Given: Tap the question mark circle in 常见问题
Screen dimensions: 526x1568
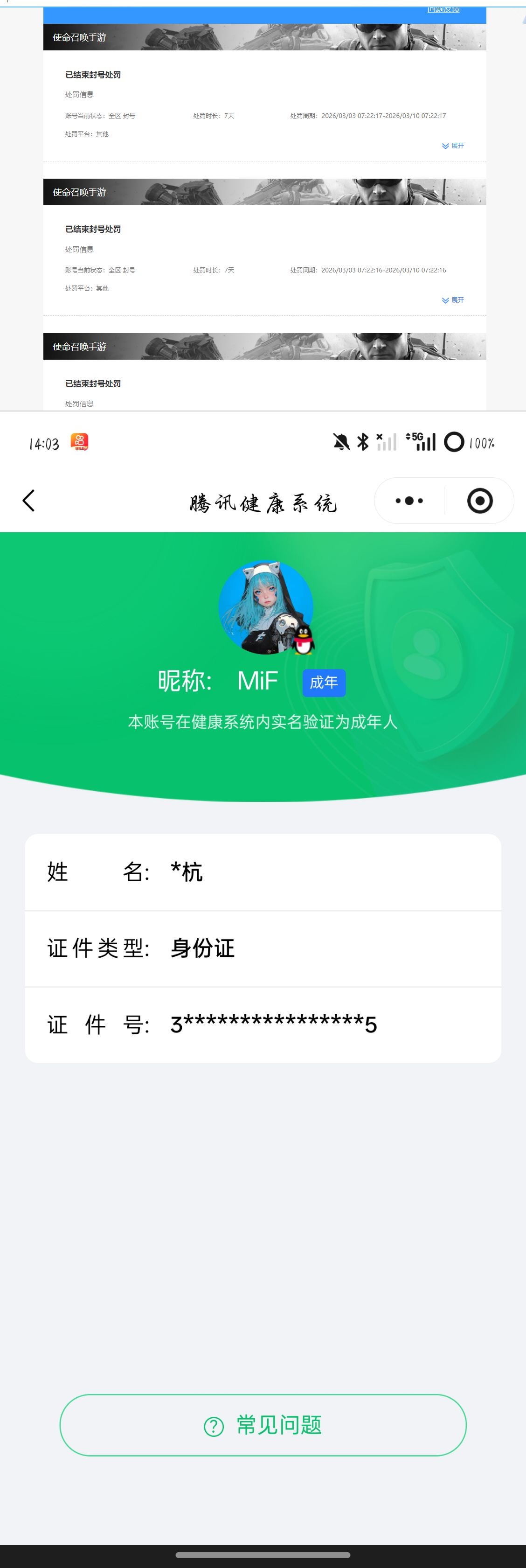Looking at the screenshot, I should [212, 1426].
